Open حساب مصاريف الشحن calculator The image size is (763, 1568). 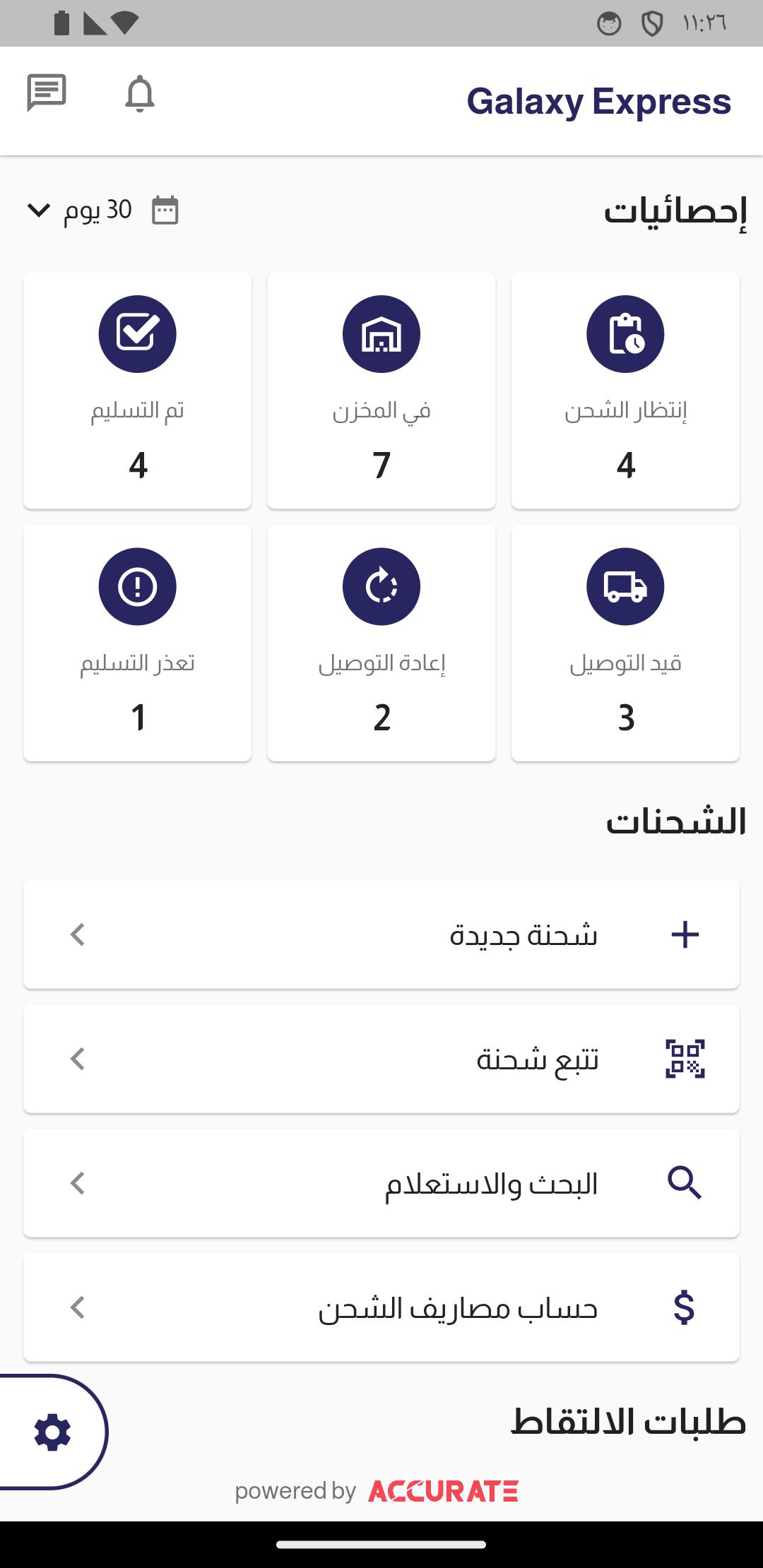(x=381, y=1307)
